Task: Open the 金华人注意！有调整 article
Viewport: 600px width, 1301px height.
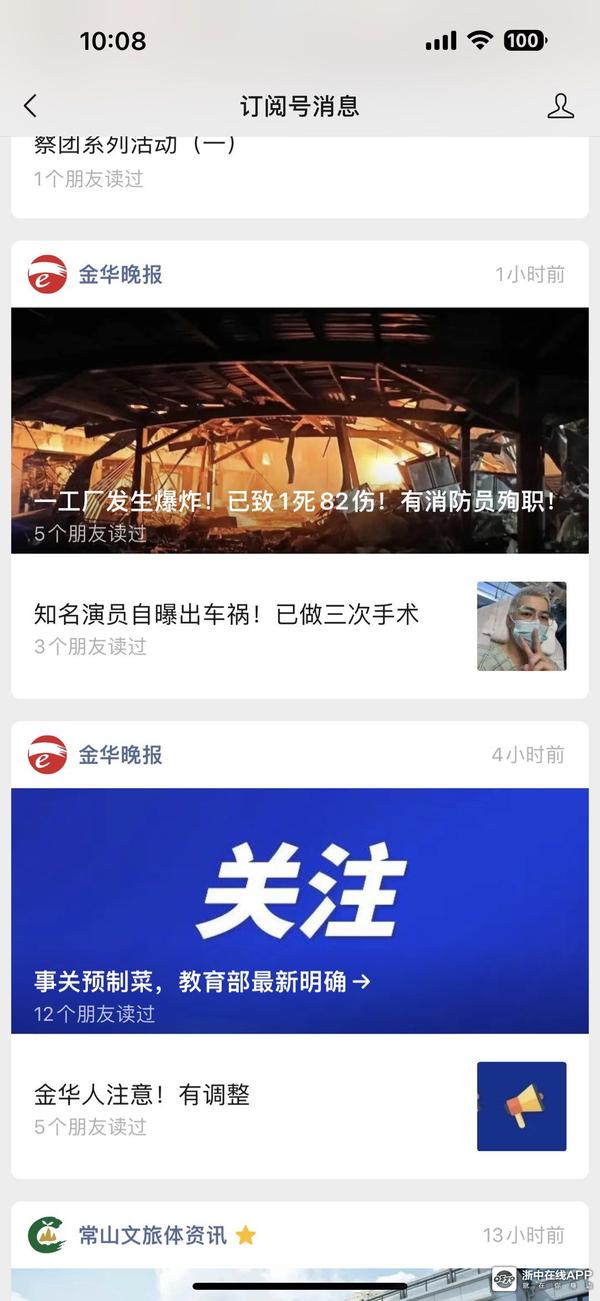Action: [x=141, y=1095]
